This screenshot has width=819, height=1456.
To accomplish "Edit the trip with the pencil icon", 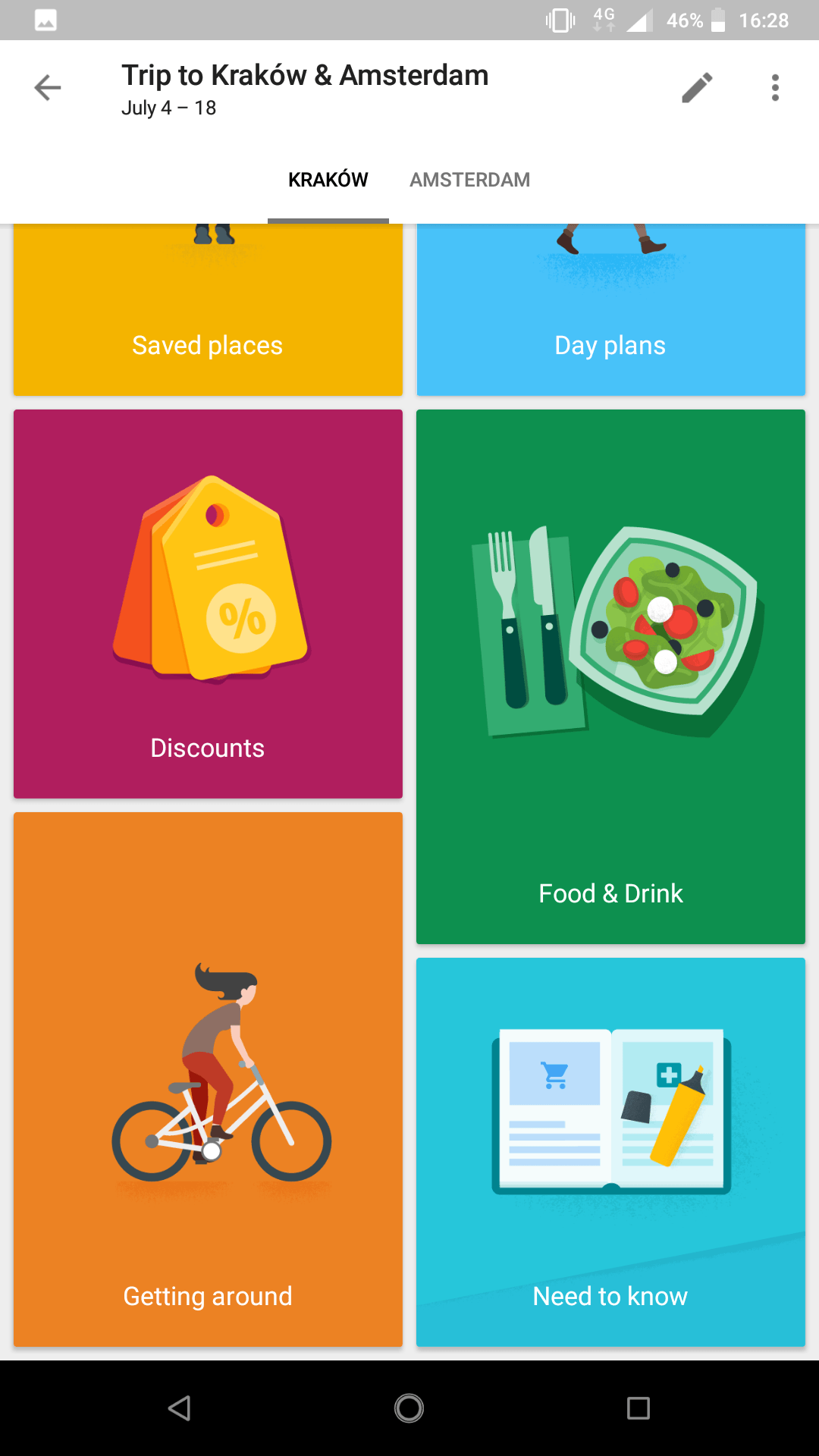I will pyautogui.click(x=697, y=88).
